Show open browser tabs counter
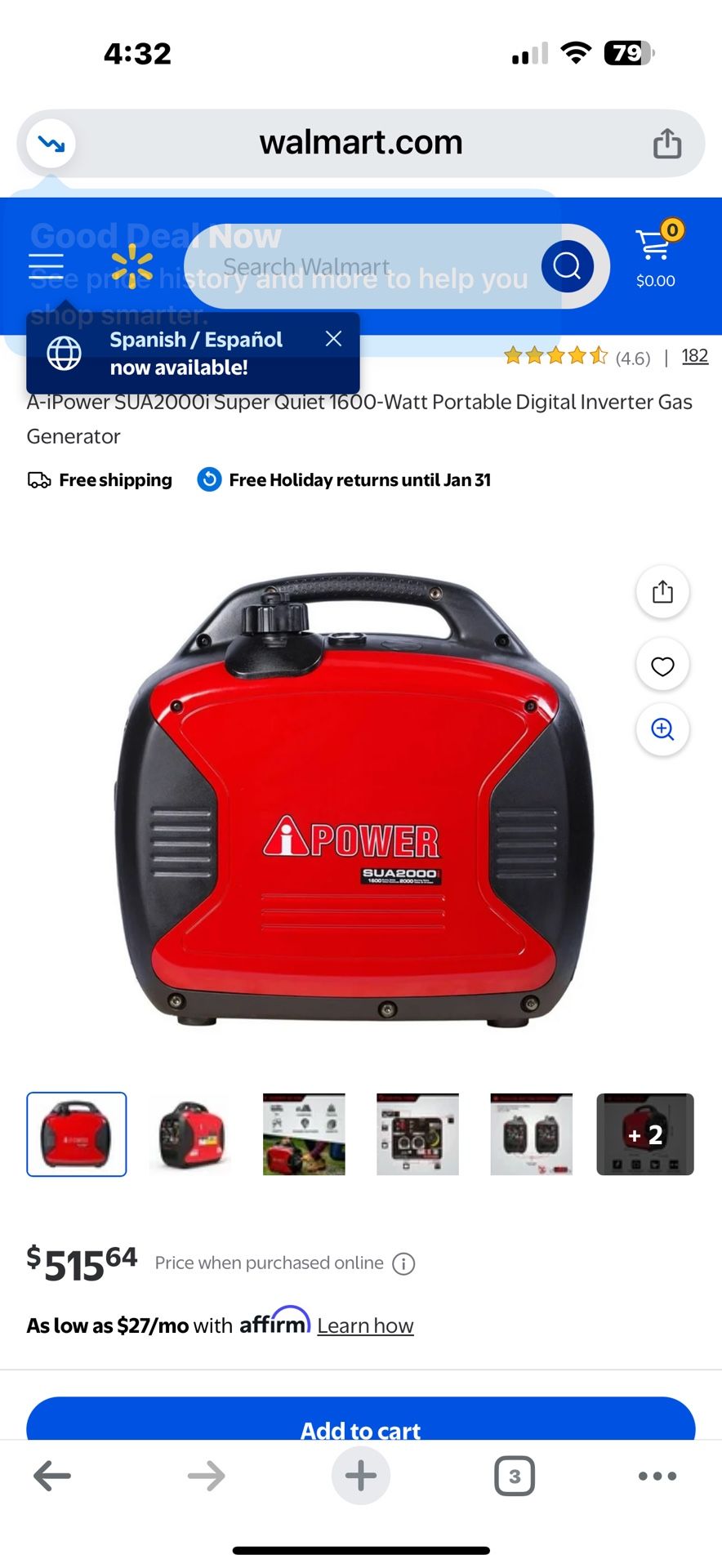 tap(514, 1476)
